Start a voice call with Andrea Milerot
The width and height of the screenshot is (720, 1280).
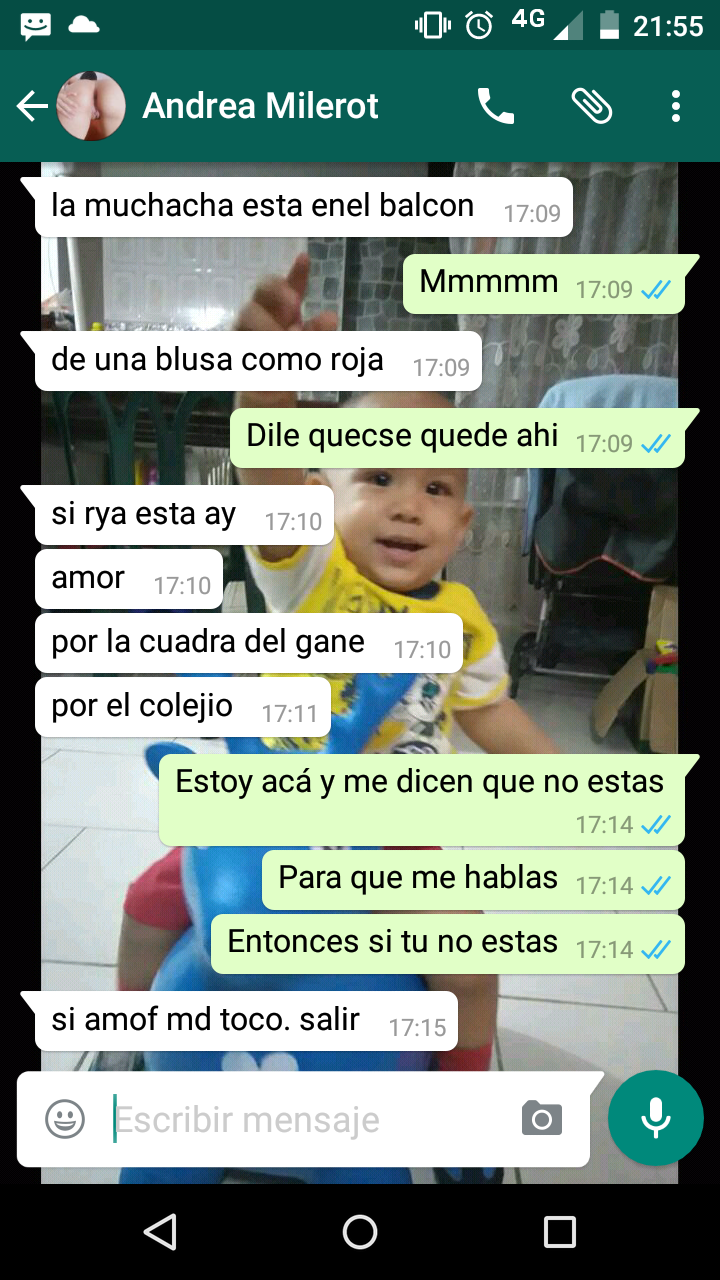coord(495,106)
